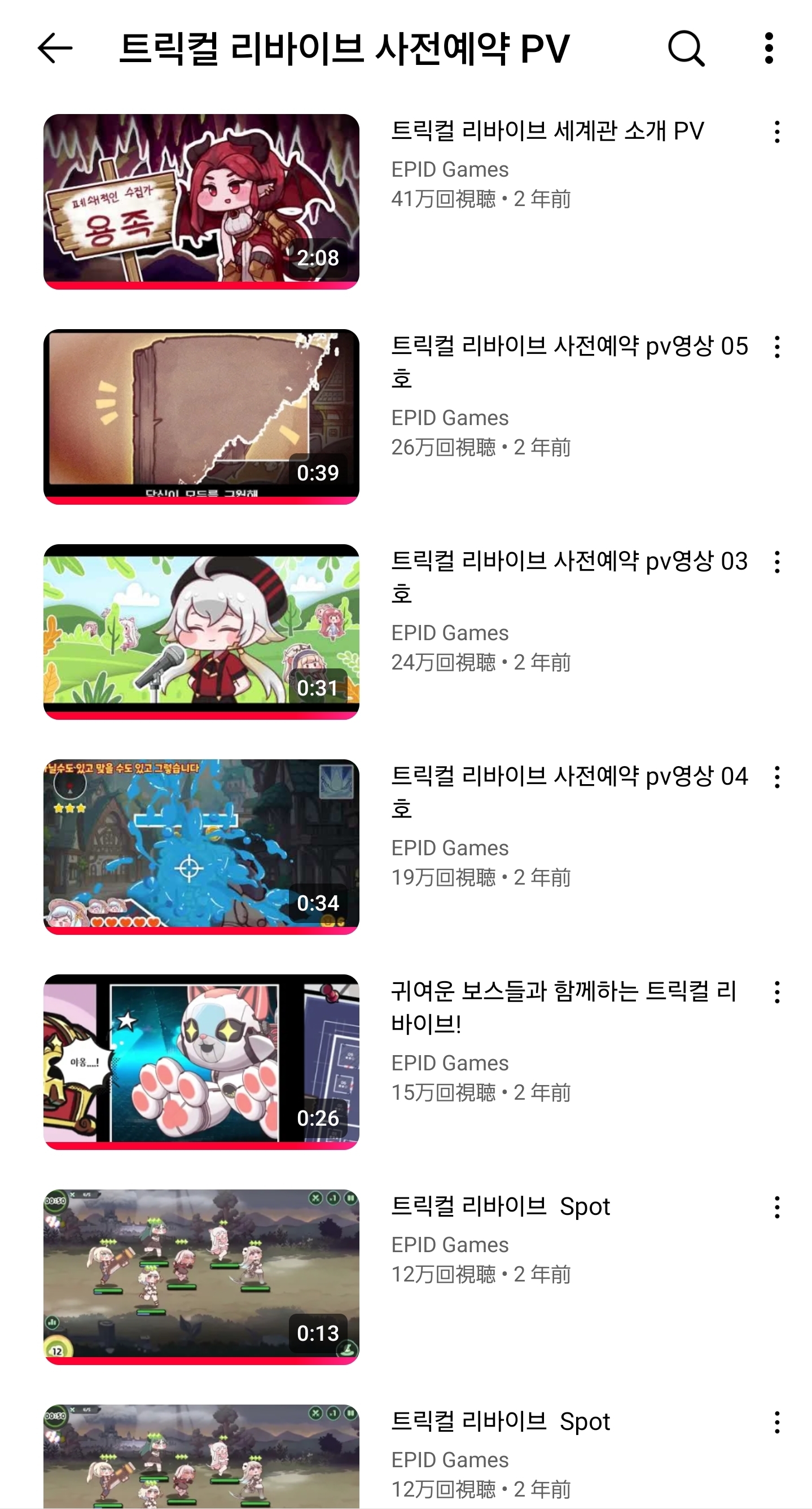
Task: Open the playlist overflow menu at top
Action: point(769,48)
